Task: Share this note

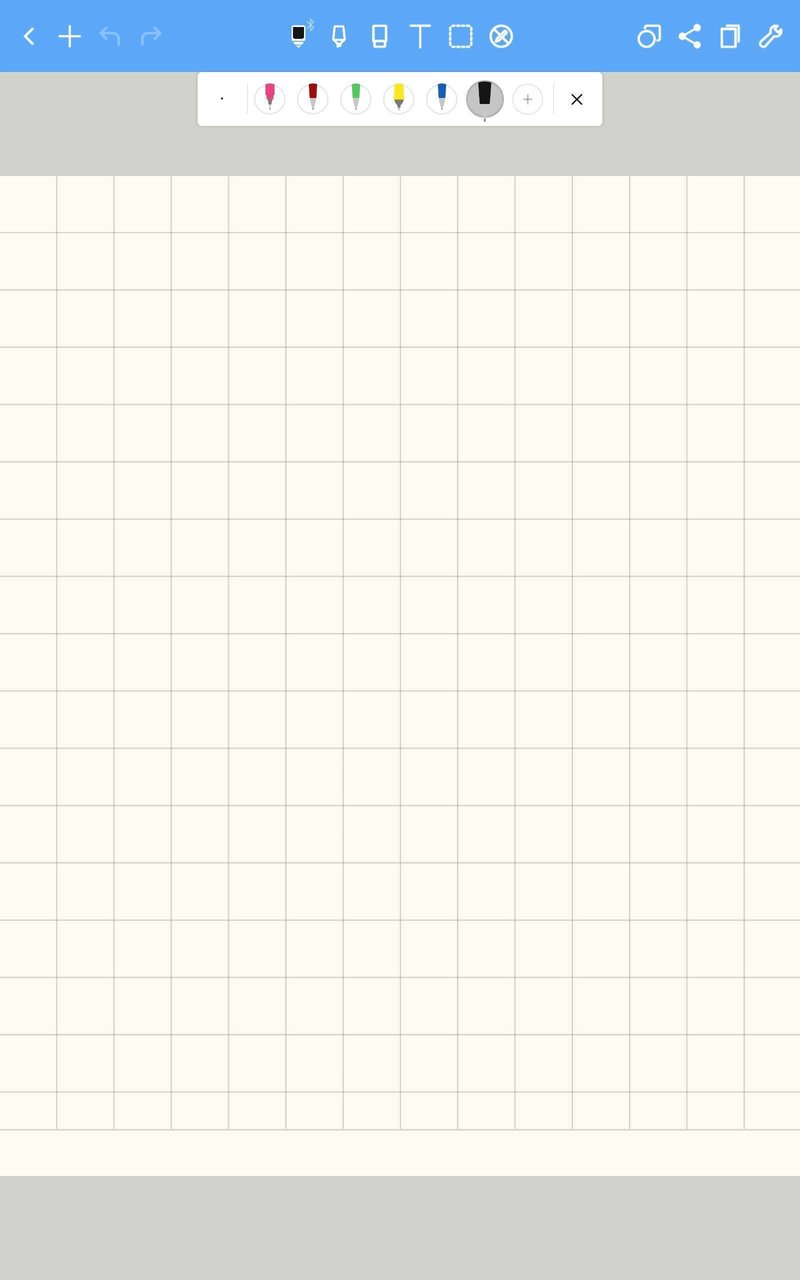Action: tap(690, 37)
